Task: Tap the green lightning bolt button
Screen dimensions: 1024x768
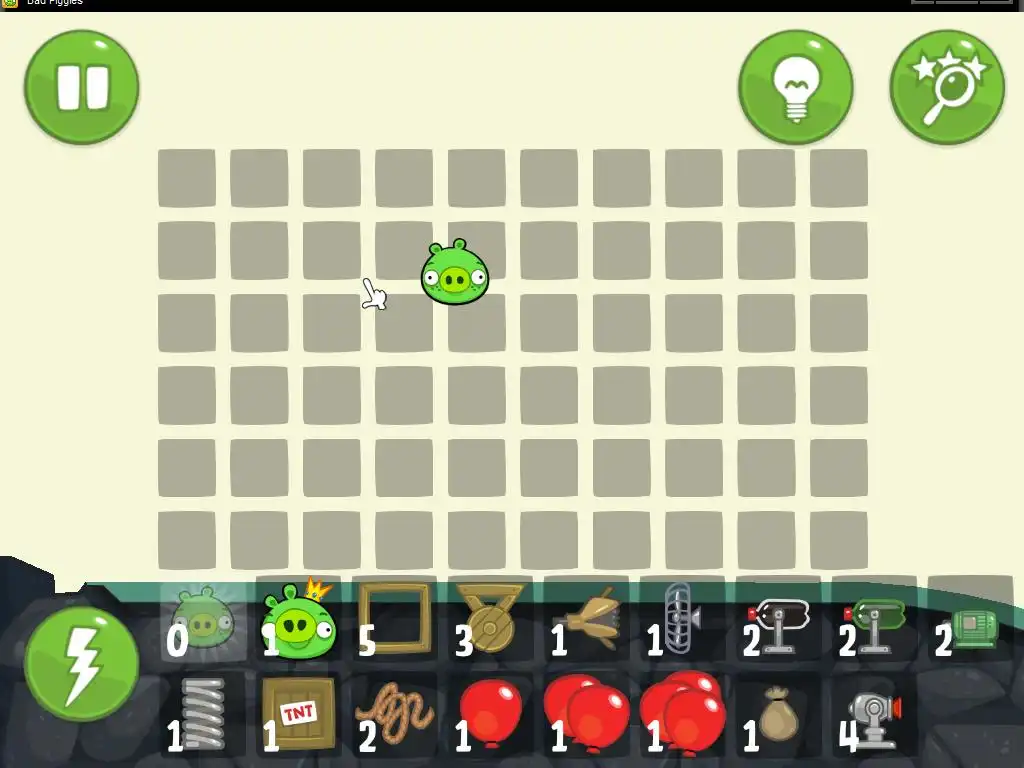Action: [82, 664]
